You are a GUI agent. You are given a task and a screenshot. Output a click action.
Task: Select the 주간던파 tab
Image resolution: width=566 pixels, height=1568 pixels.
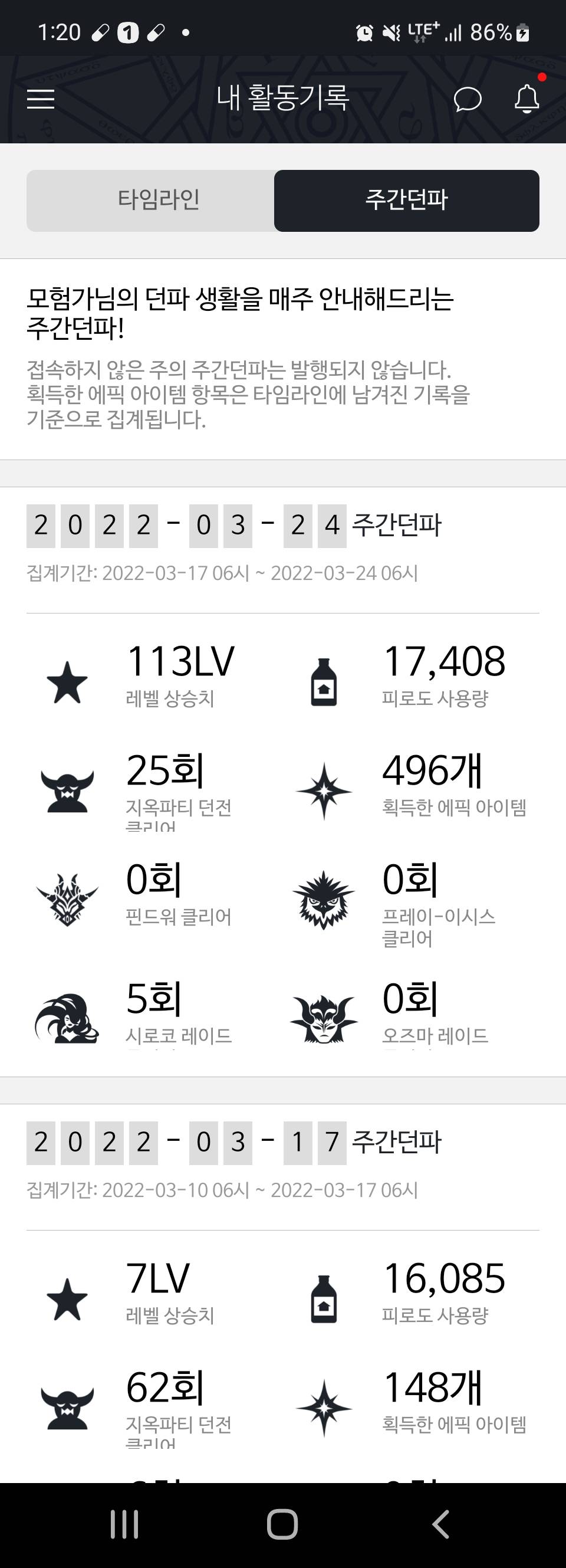click(406, 200)
